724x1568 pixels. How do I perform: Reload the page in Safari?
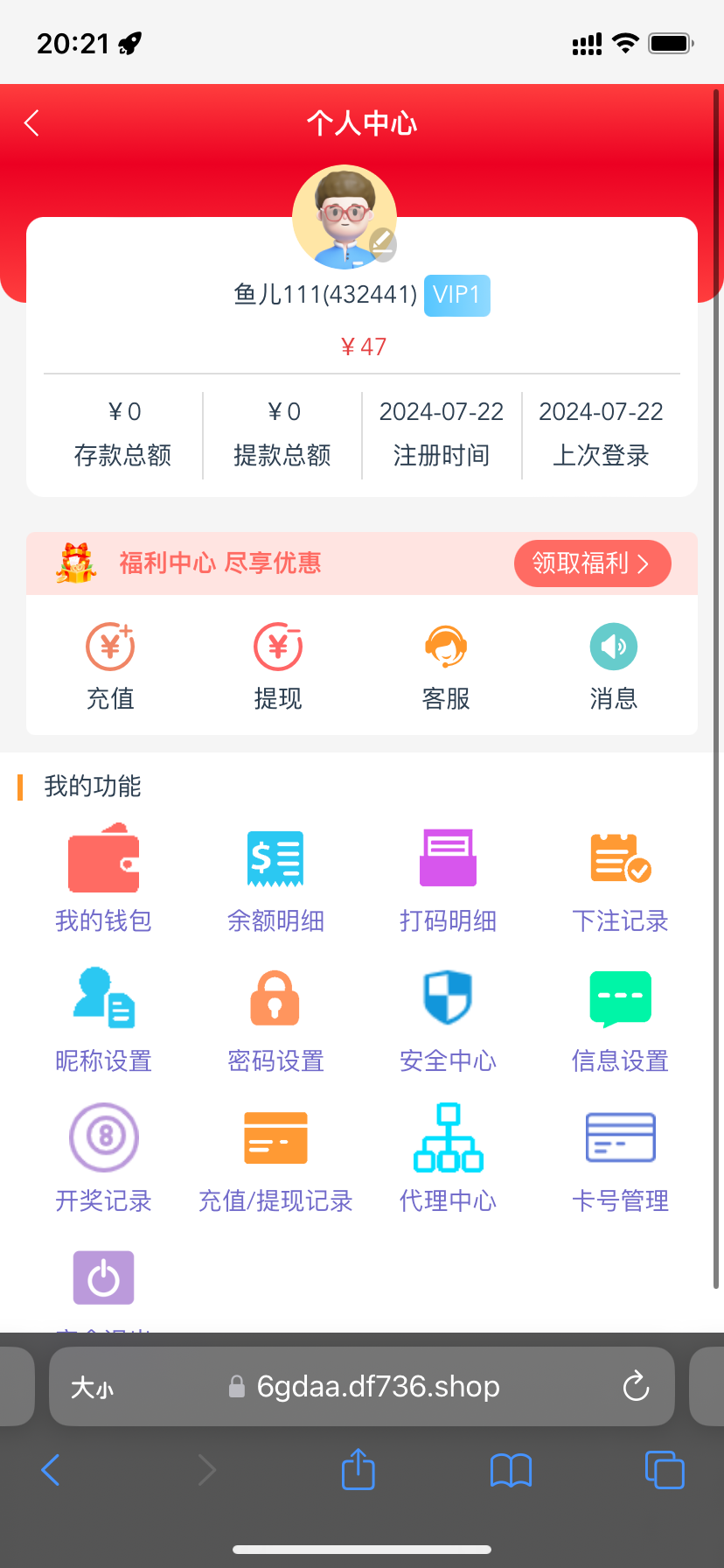coord(636,1386)
